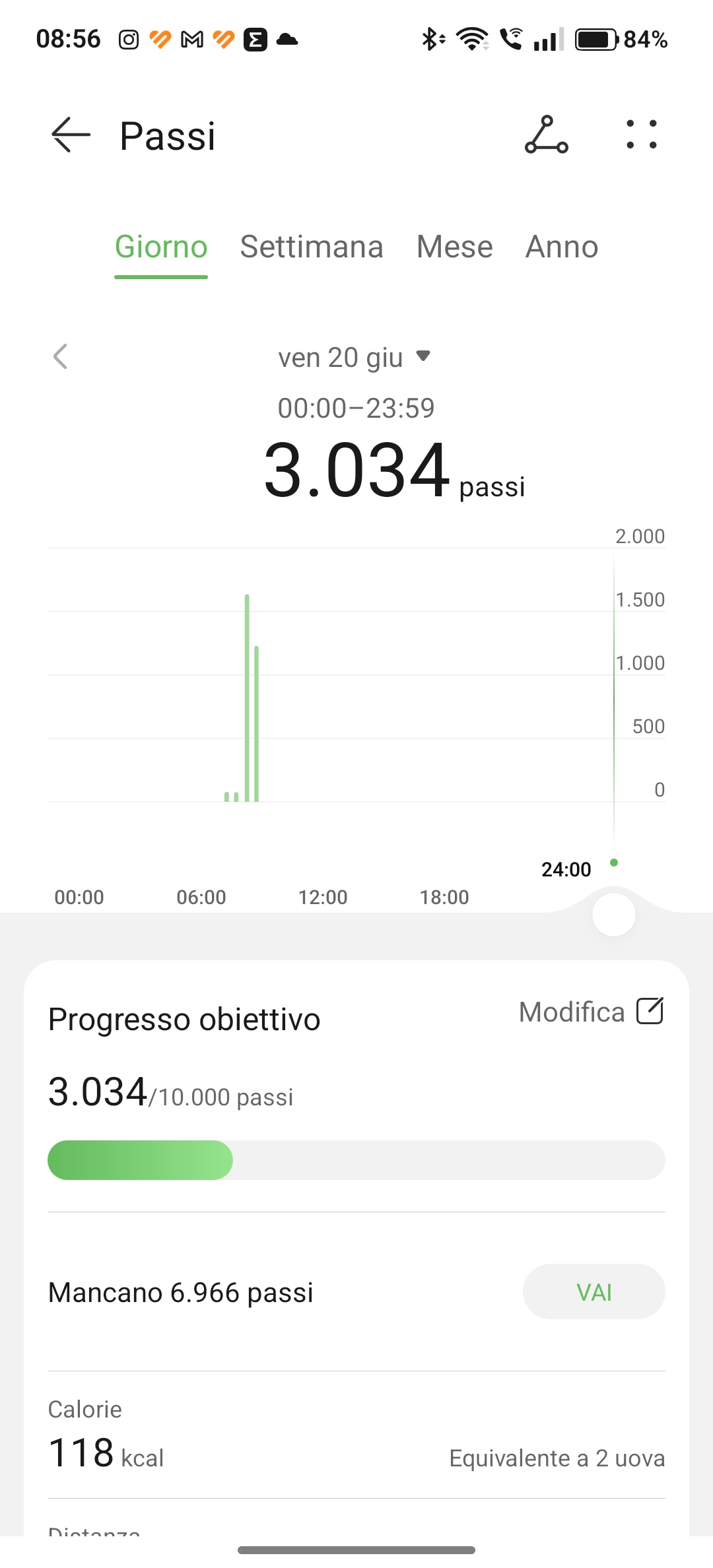Switch to the Anno tab
The width and height of the screenshot is (713, 1568).
pos(562,247)
